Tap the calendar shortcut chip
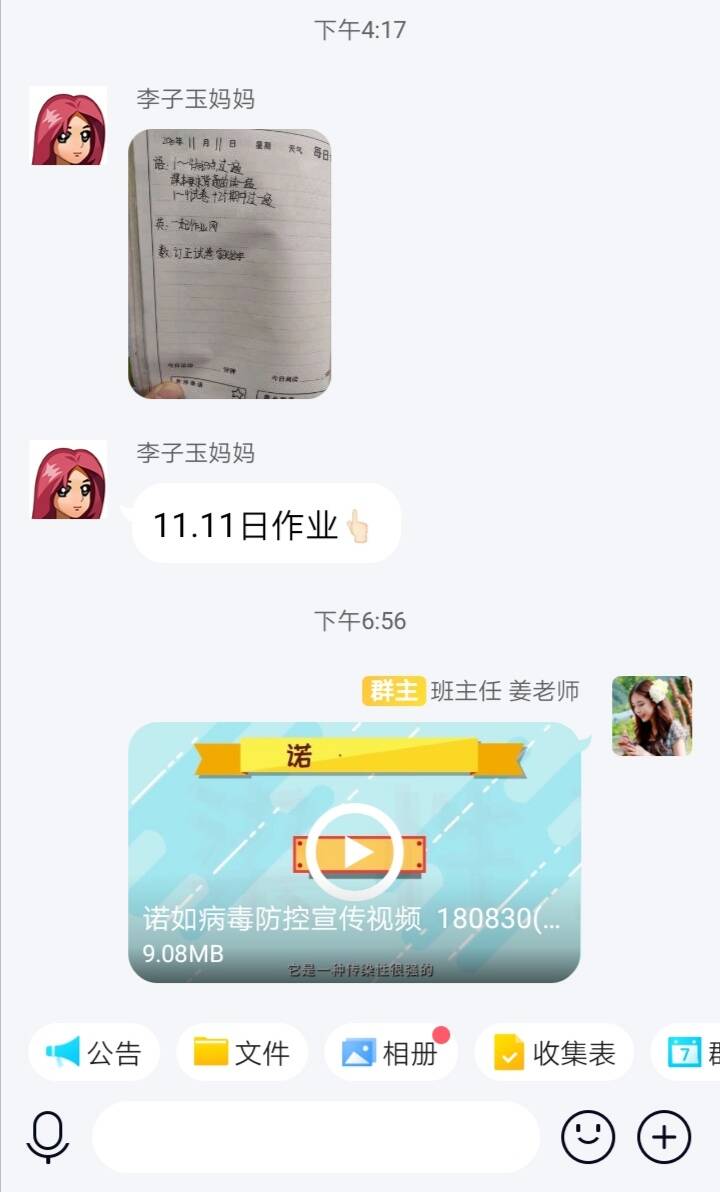720x1192 pixels. click(686, 1053)
